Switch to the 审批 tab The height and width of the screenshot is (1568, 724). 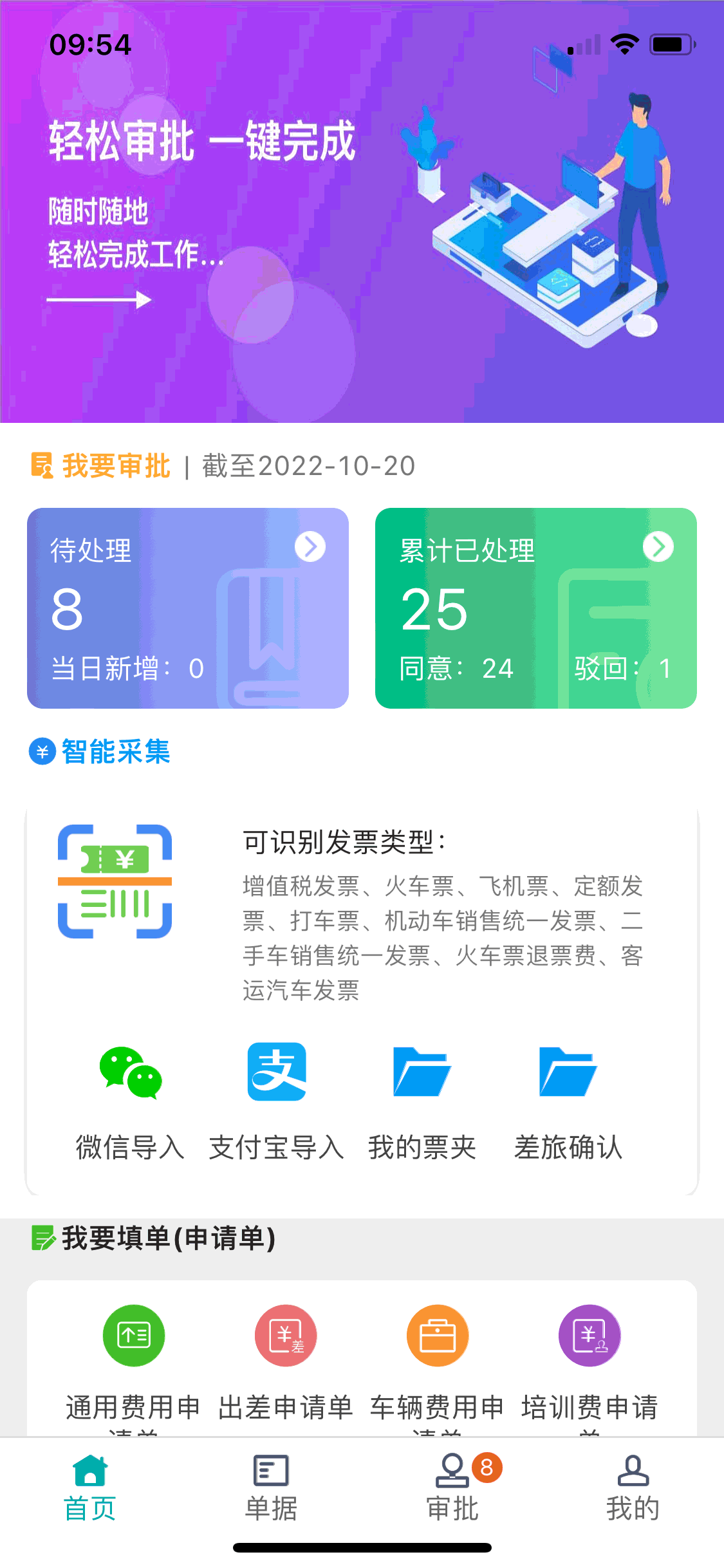452,1488
